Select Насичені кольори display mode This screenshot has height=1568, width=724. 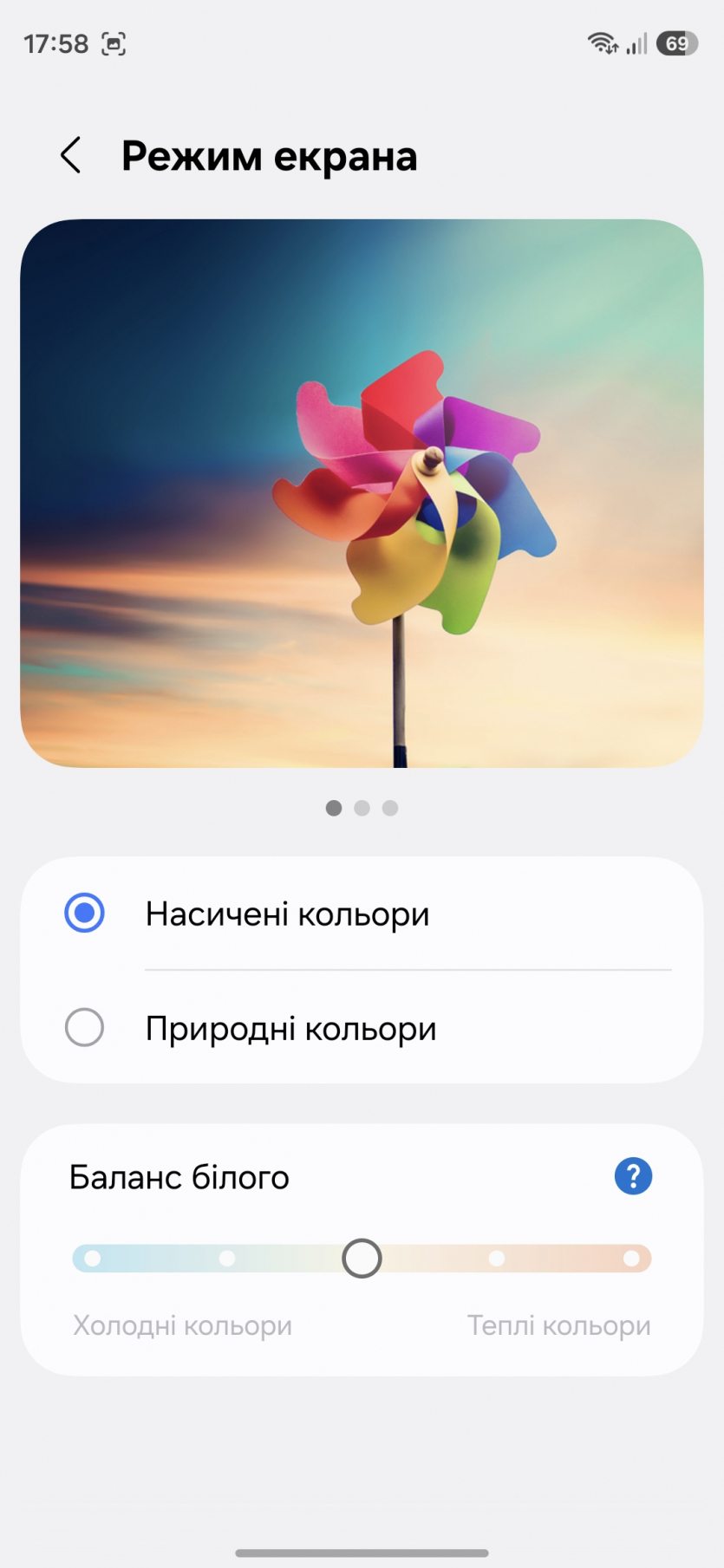(85, 914)
